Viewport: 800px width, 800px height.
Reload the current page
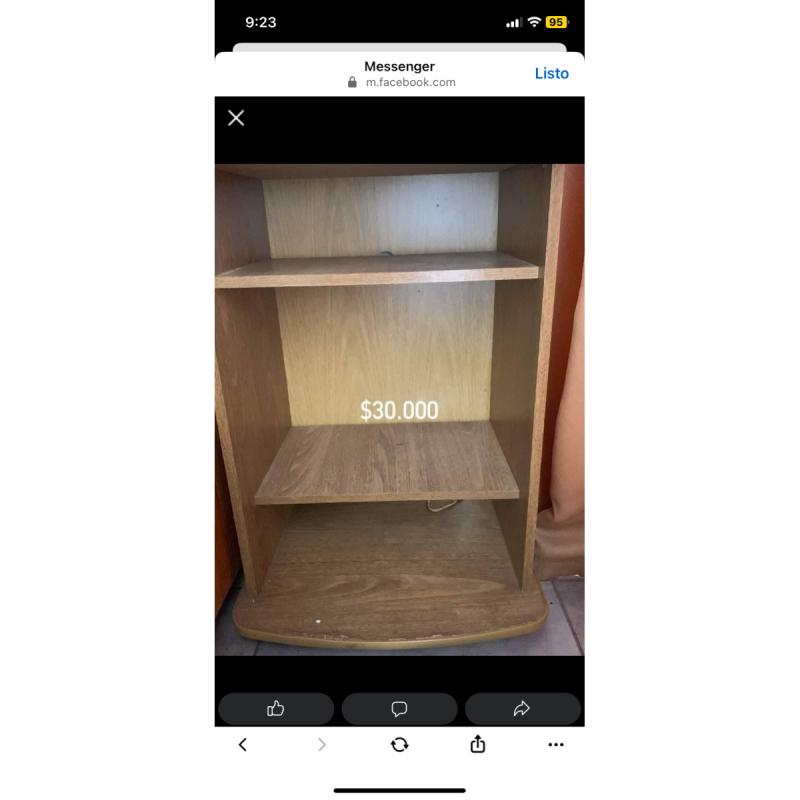click(x=399, y=744)
